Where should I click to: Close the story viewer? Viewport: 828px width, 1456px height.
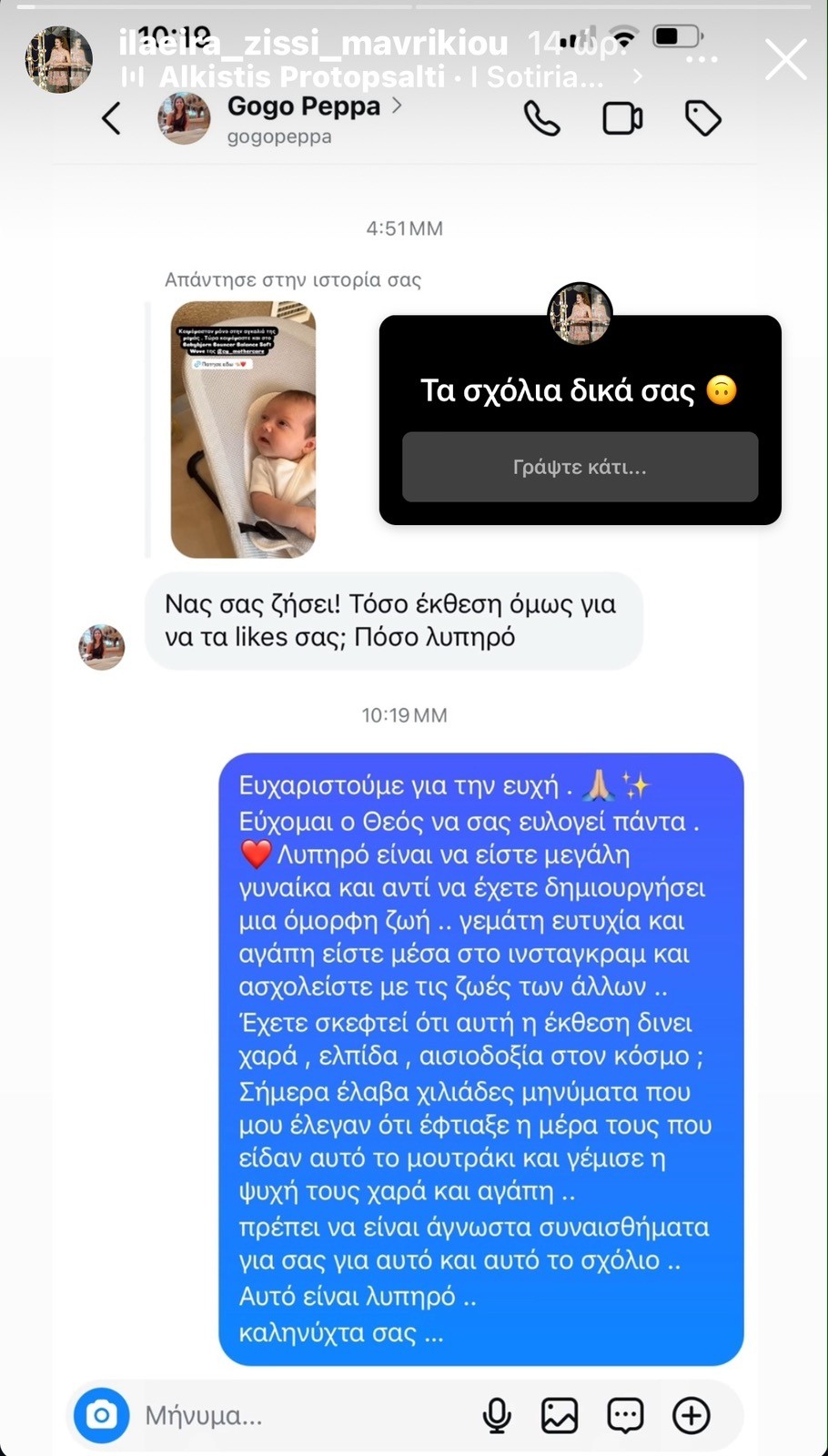coord(785,60)
